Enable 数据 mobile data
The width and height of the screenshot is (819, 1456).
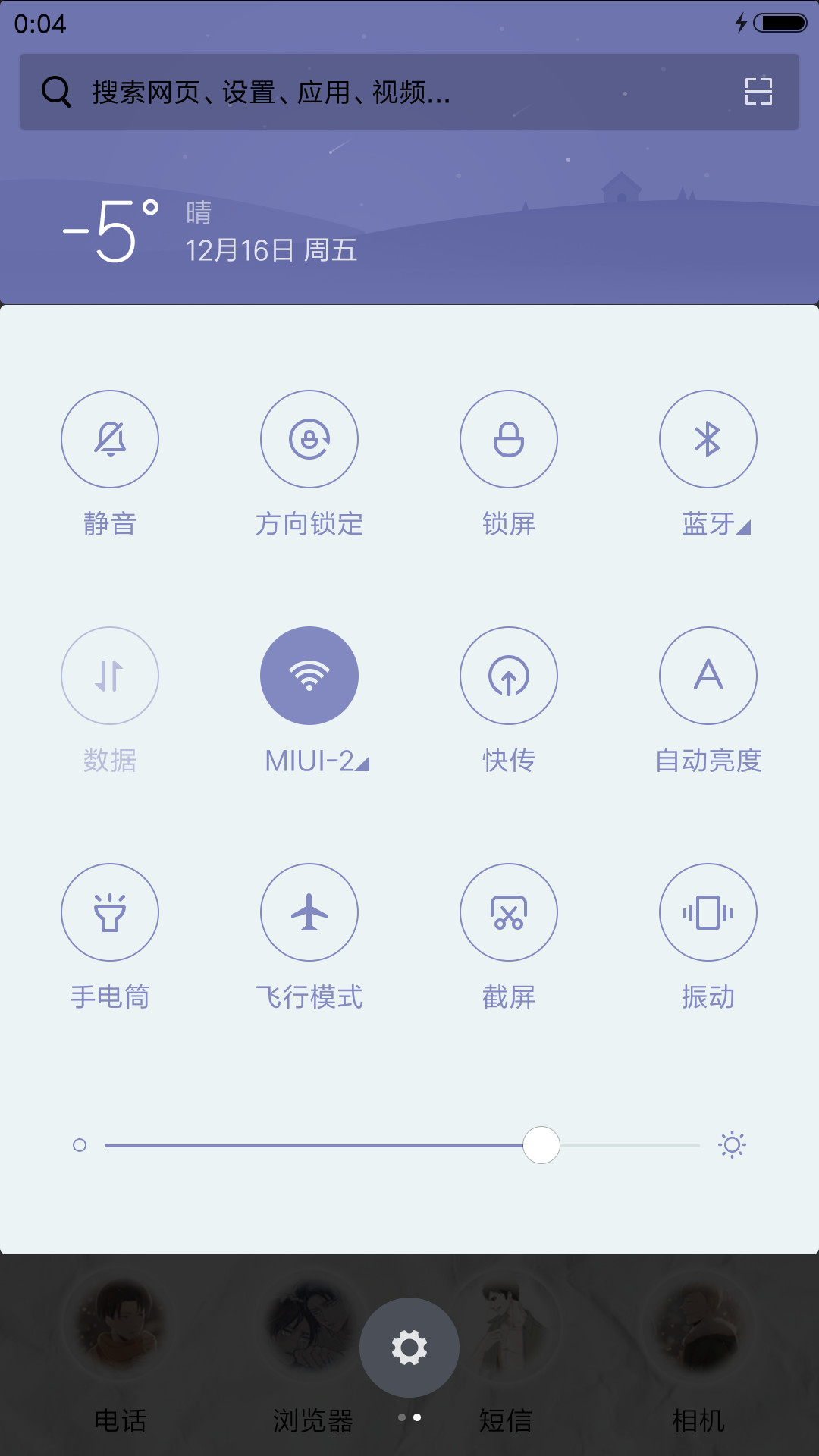click(110, 676)
